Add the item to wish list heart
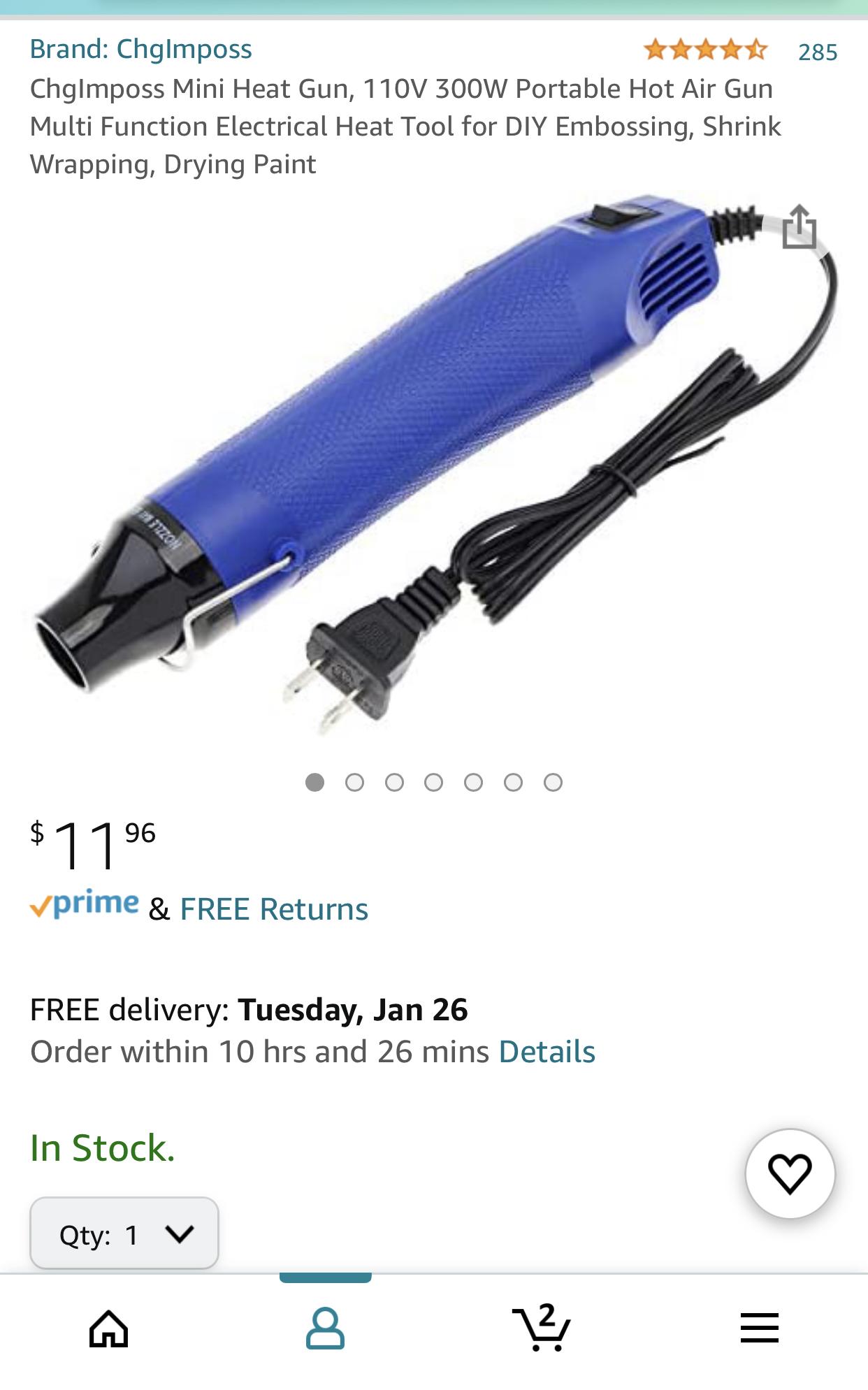The height and width of the screenshot is (1390, 868). click(x=789, y=1173)
